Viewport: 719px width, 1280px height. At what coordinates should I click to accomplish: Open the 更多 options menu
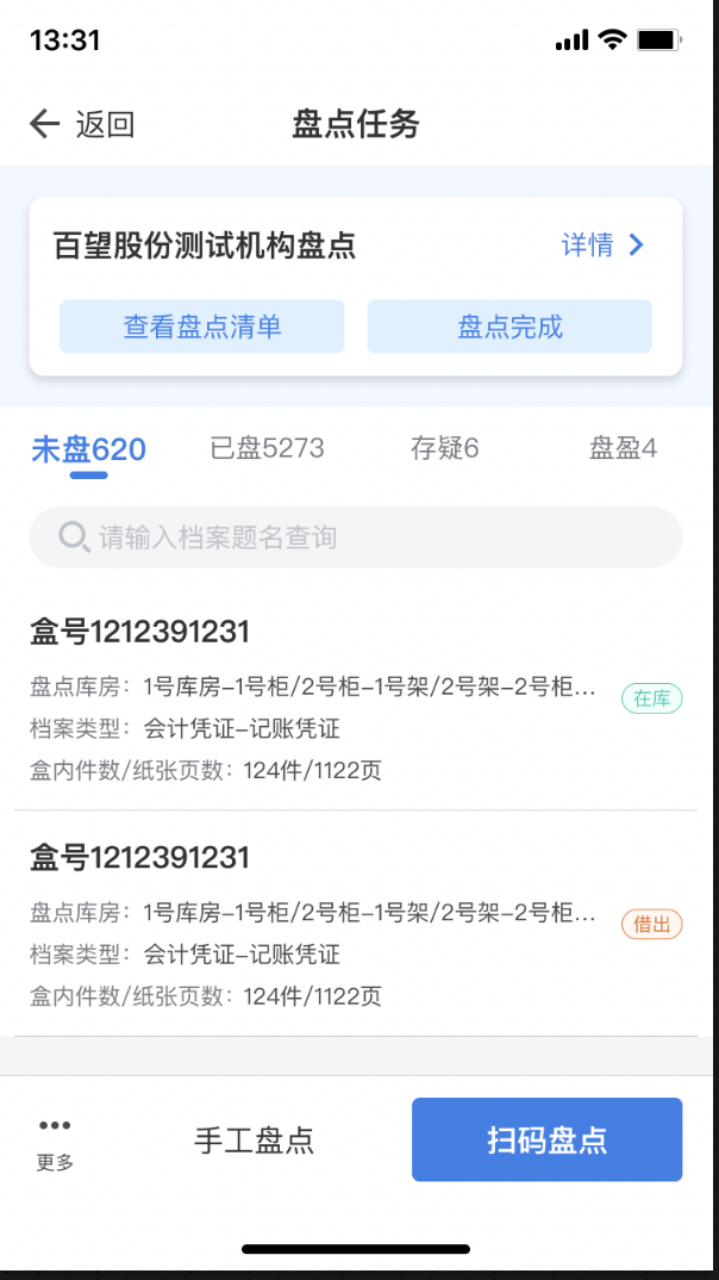[x=55, y=1142]
